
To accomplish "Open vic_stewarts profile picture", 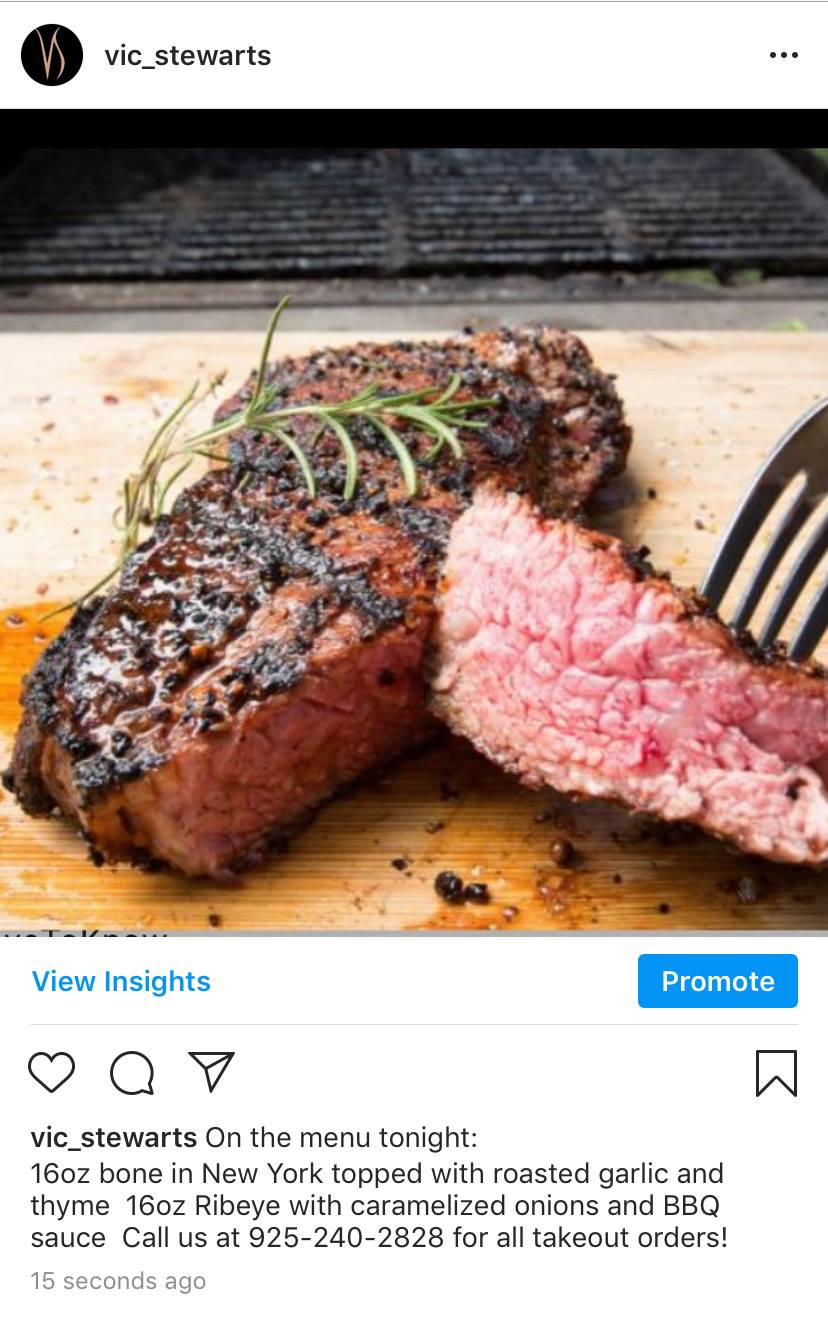I will [51, 55].
